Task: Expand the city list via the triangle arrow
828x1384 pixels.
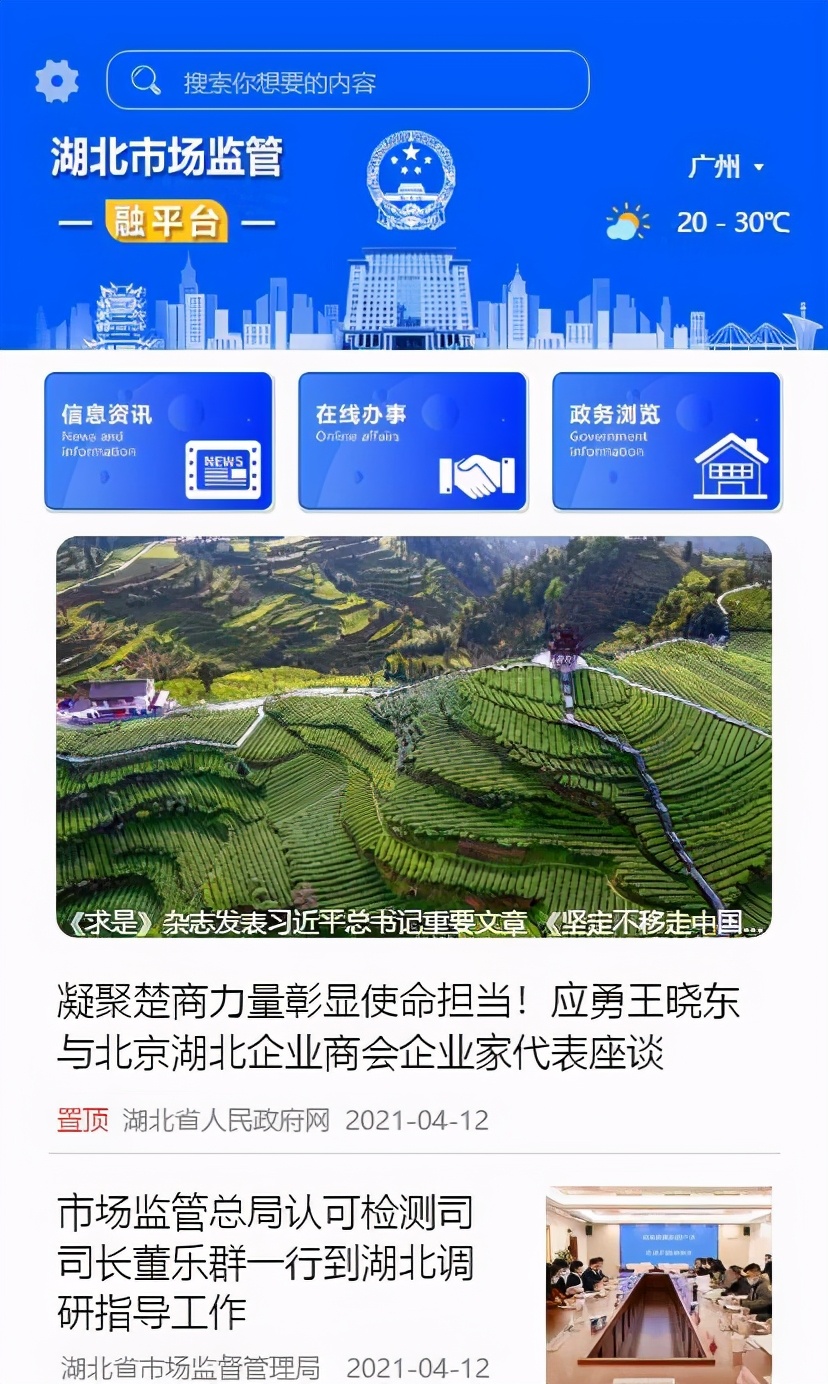Action: pyautogui.click(x=757, y=169)
